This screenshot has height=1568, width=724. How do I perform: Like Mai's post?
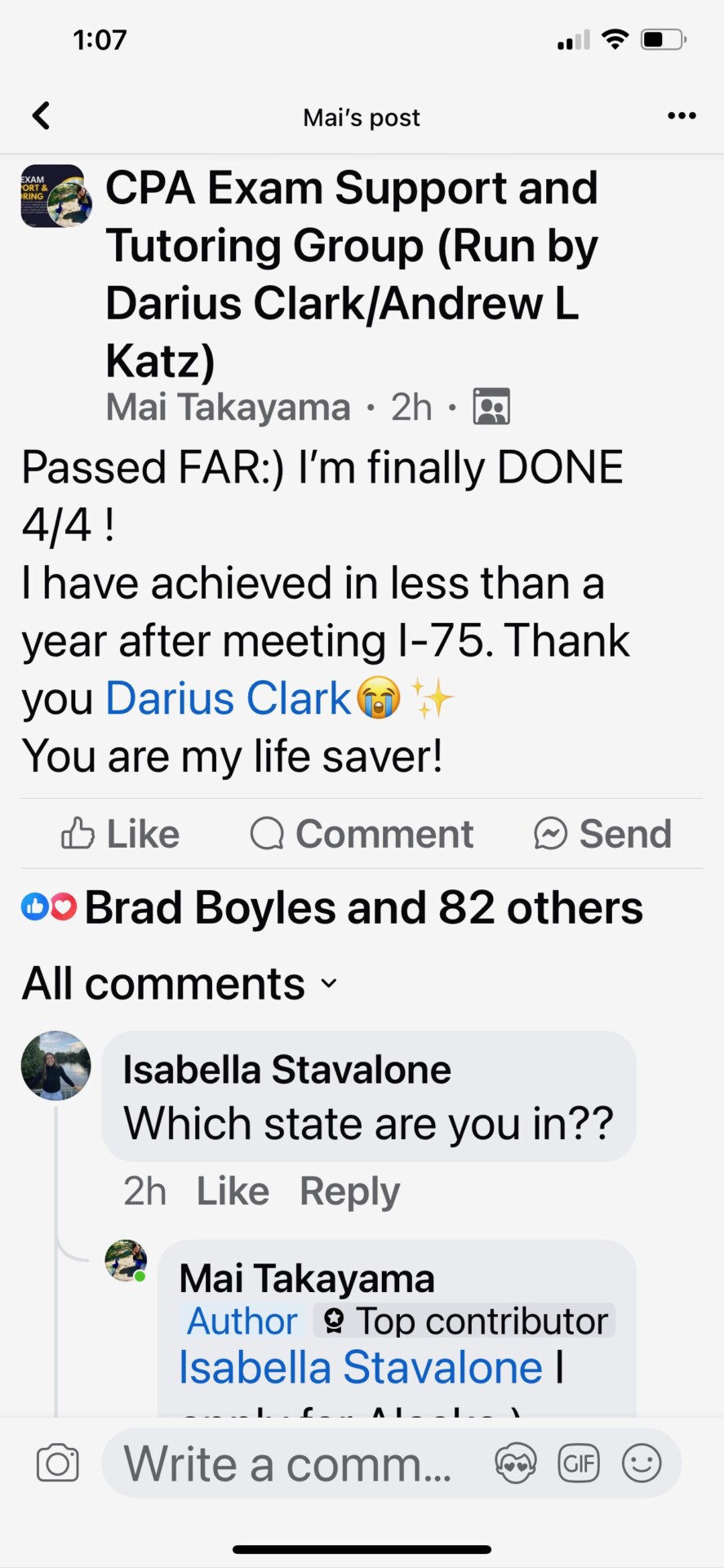(x=121, y=834)
